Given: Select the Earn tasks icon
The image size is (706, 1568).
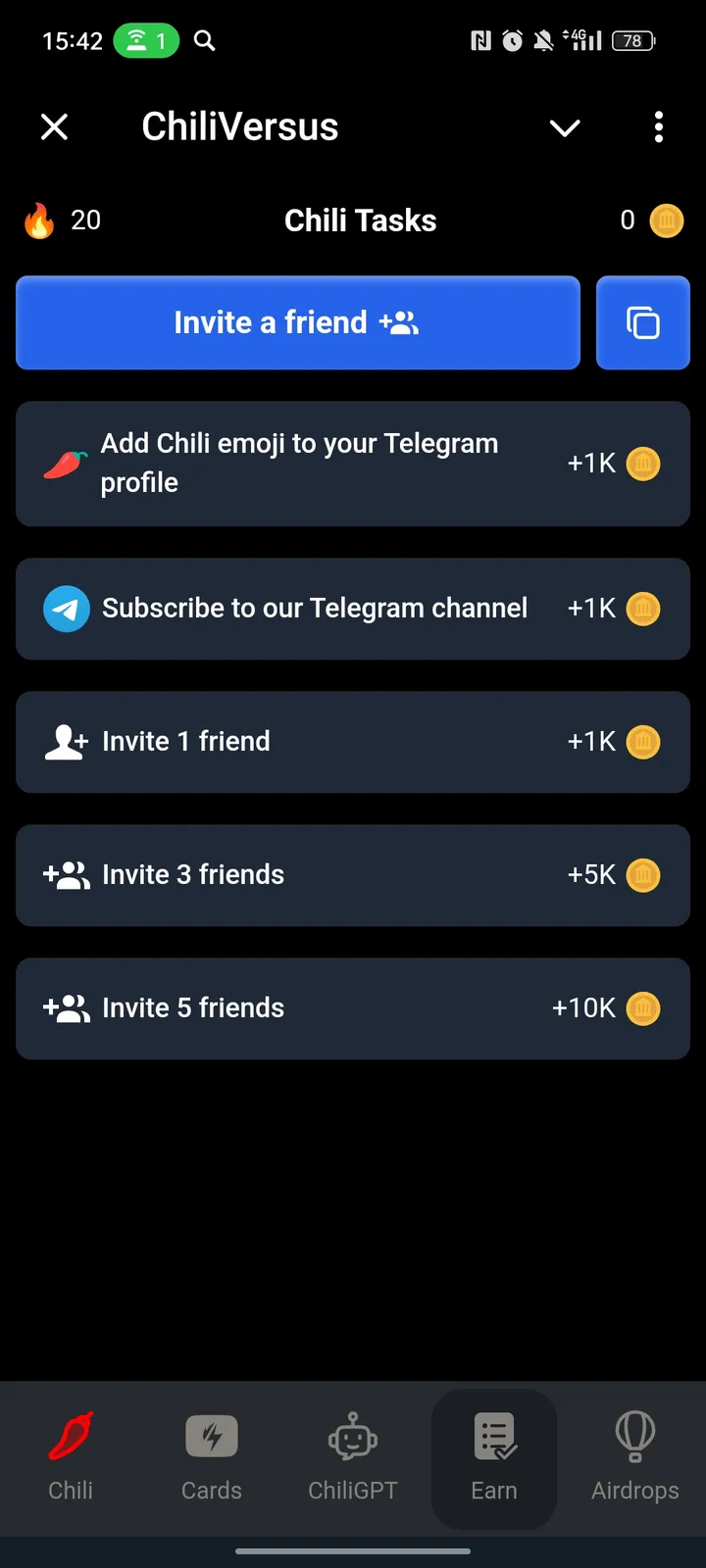Looking at the screenshot, I should (x=493, y=1437).
